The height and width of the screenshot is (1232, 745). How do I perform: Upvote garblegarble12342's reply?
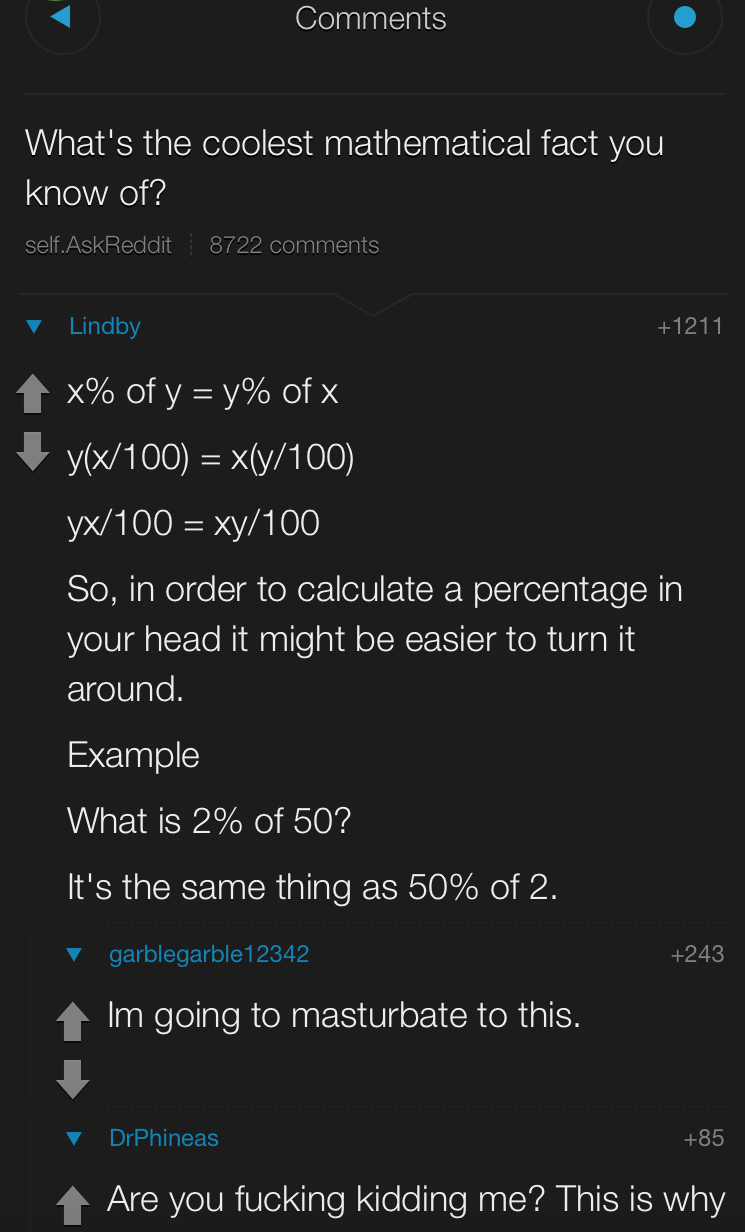(72, 1022)
